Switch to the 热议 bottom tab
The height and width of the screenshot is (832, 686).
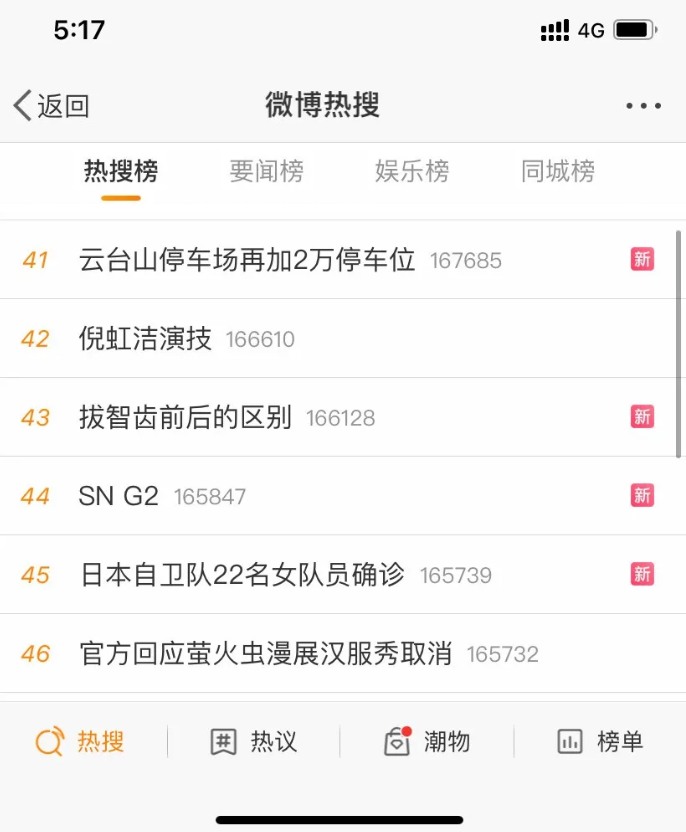(x=254, y=742)
